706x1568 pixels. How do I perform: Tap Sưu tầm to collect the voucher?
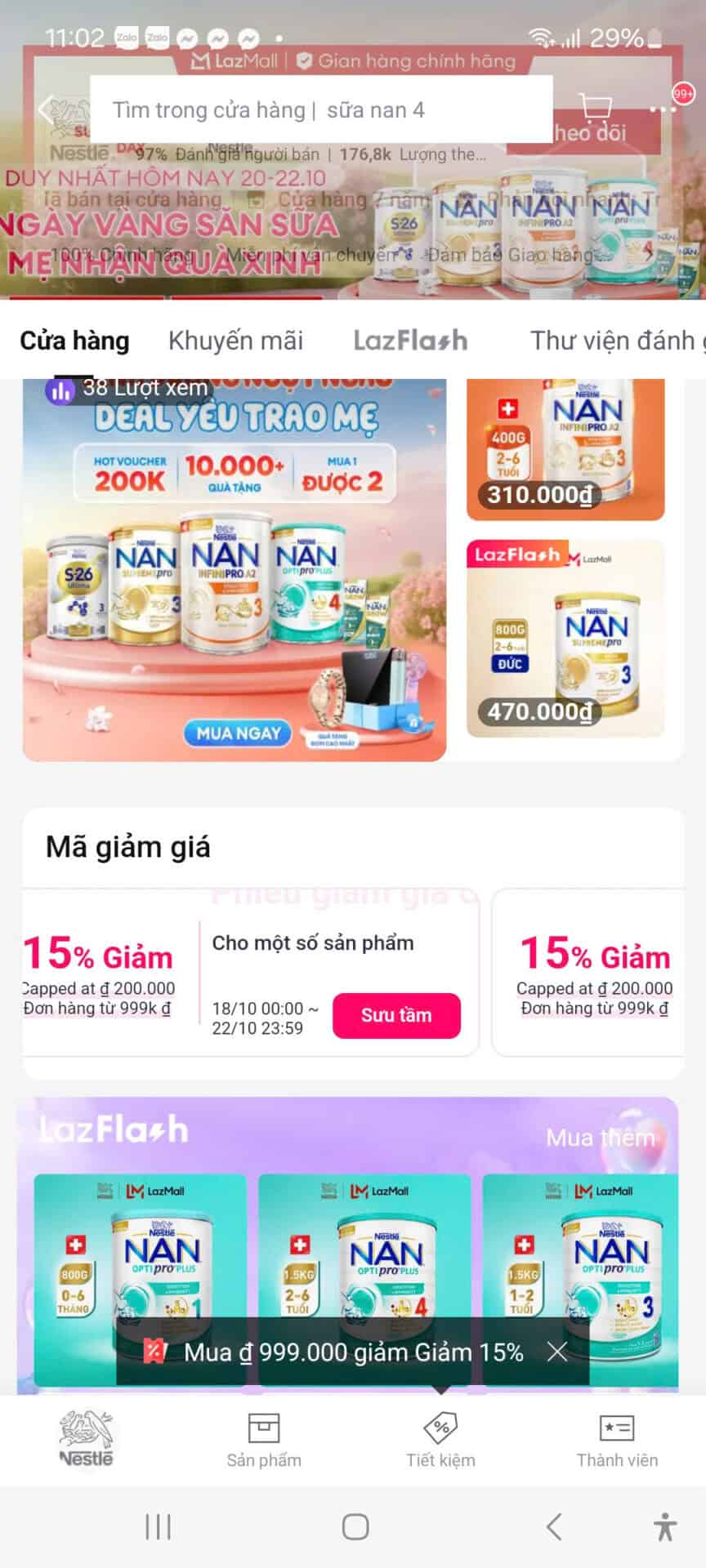pos(395,1015)
